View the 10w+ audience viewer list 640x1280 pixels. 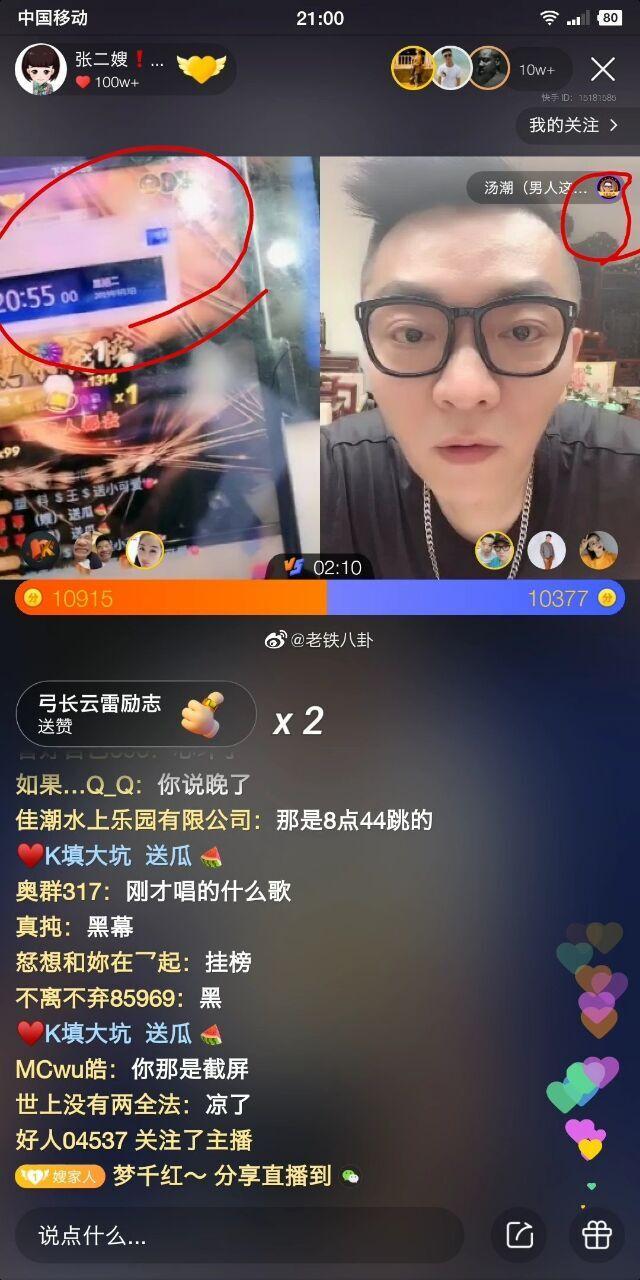[x=536, y=69]
